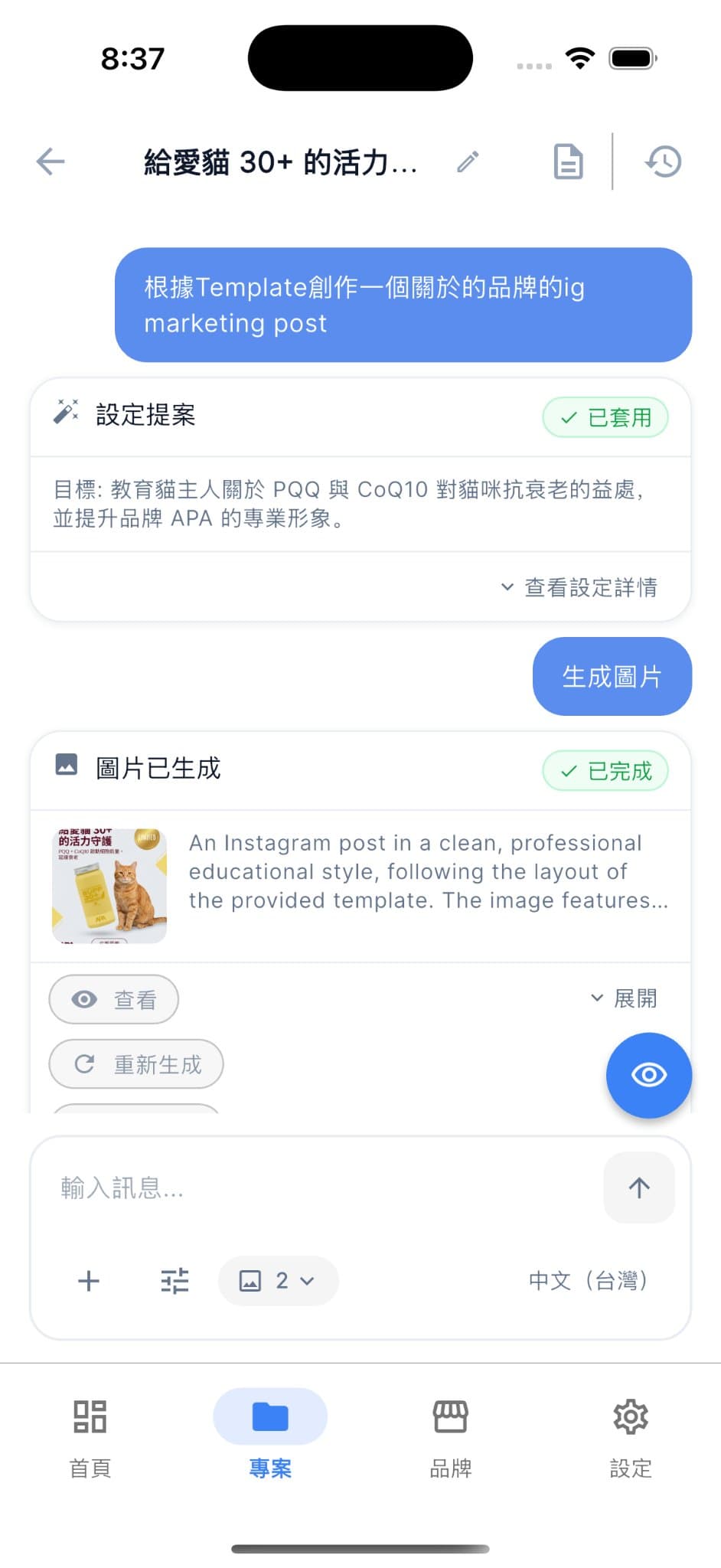Image resolution: width=721 pixels, height=1568 pixels.
Task: Switch to the 品牌 tab
Action: pos(450,1438)
